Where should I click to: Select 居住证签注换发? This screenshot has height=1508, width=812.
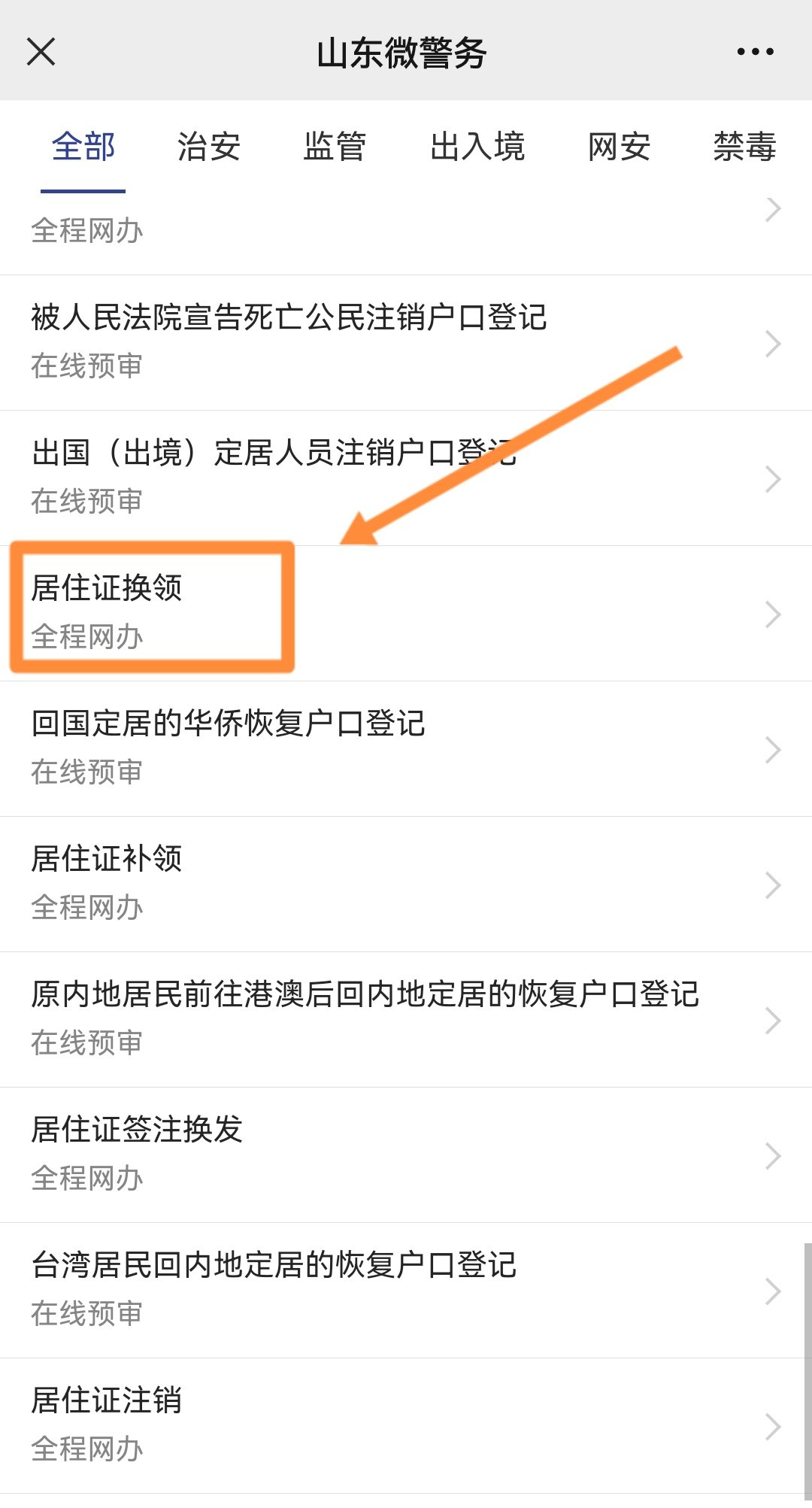(x=406, y=1155)
